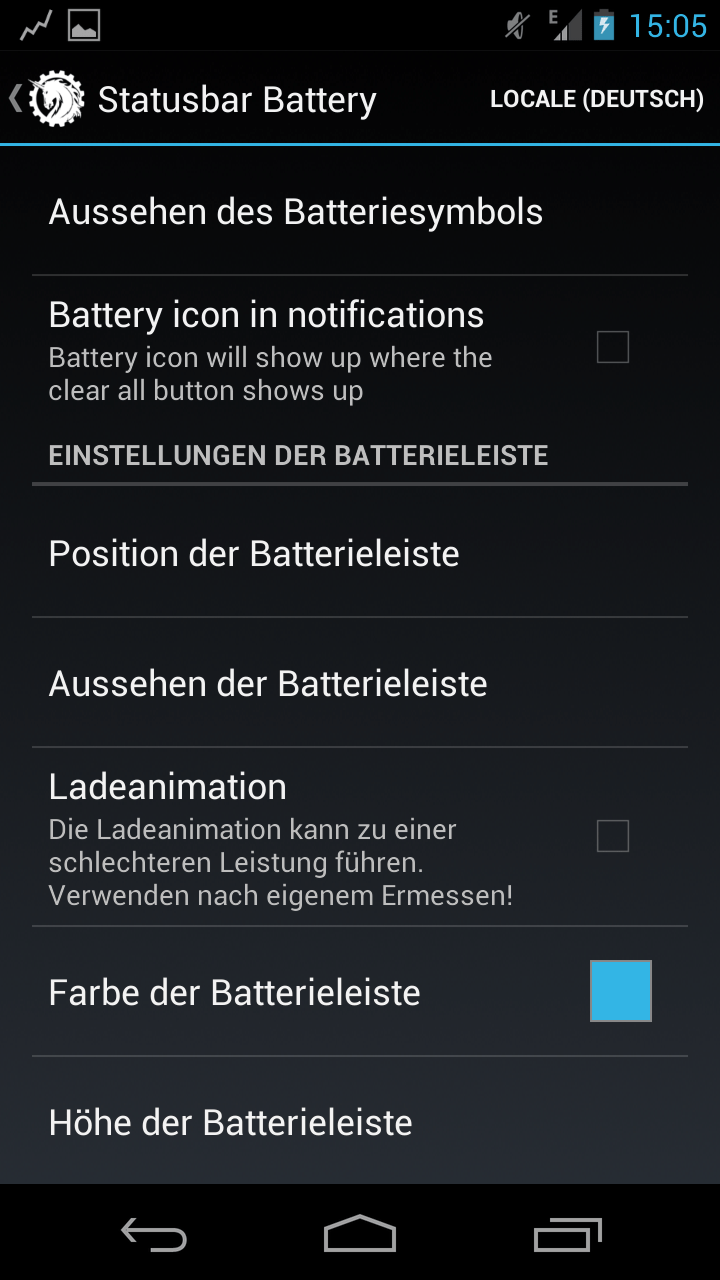Image resolution: width=720 pixels, height=1280 pixels.
Task: Go to the home screen
Action: click(x=360, y=1234)
